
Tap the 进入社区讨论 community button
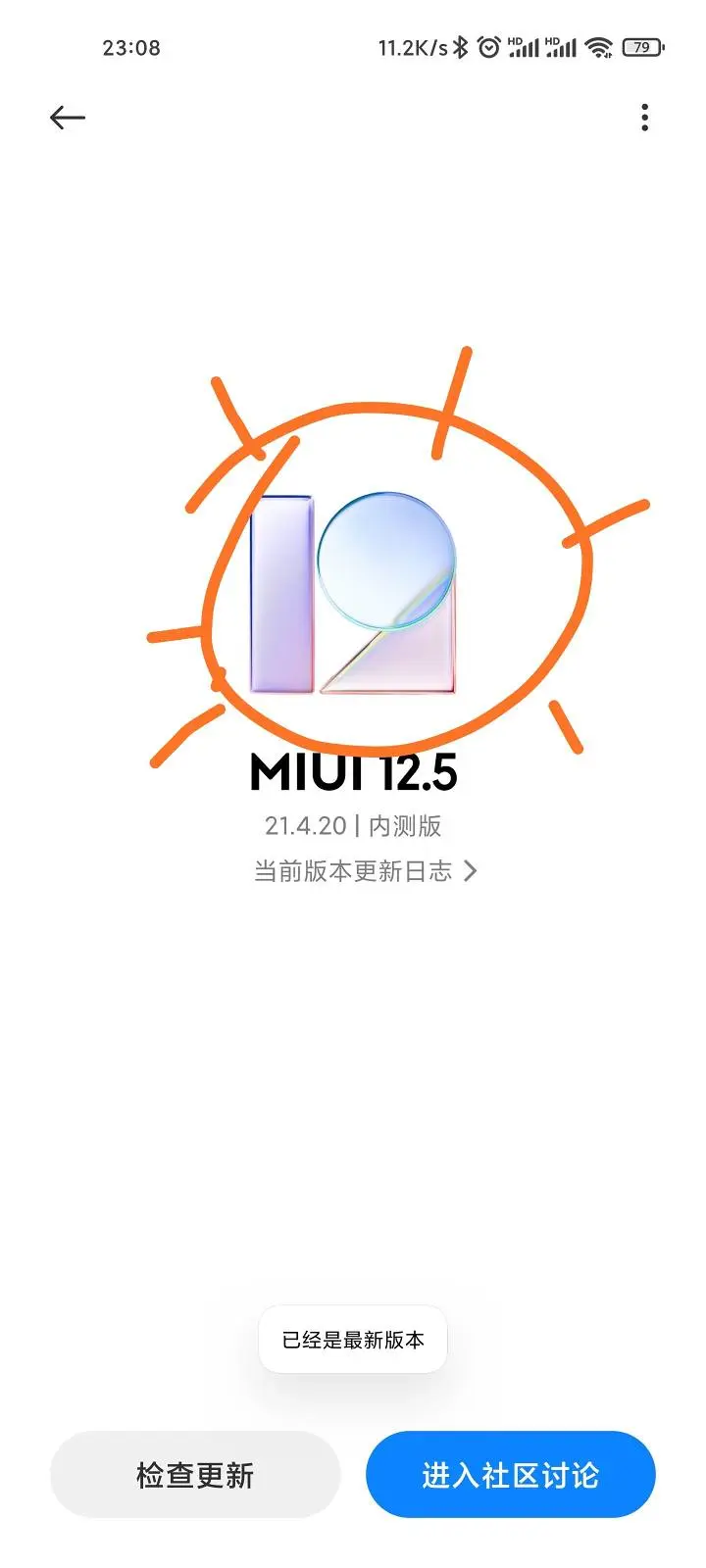tap(510, 1474)
